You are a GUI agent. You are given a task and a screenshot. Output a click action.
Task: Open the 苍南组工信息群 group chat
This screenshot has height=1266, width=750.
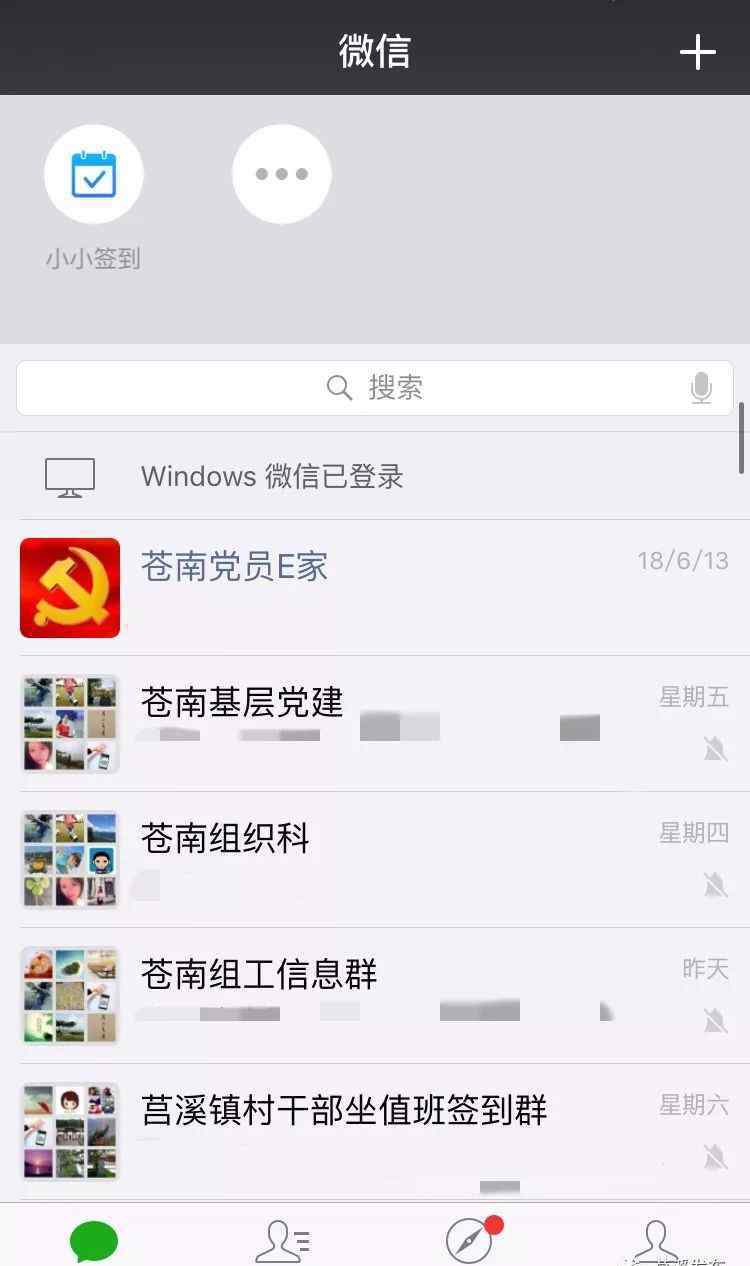[375, 996]
